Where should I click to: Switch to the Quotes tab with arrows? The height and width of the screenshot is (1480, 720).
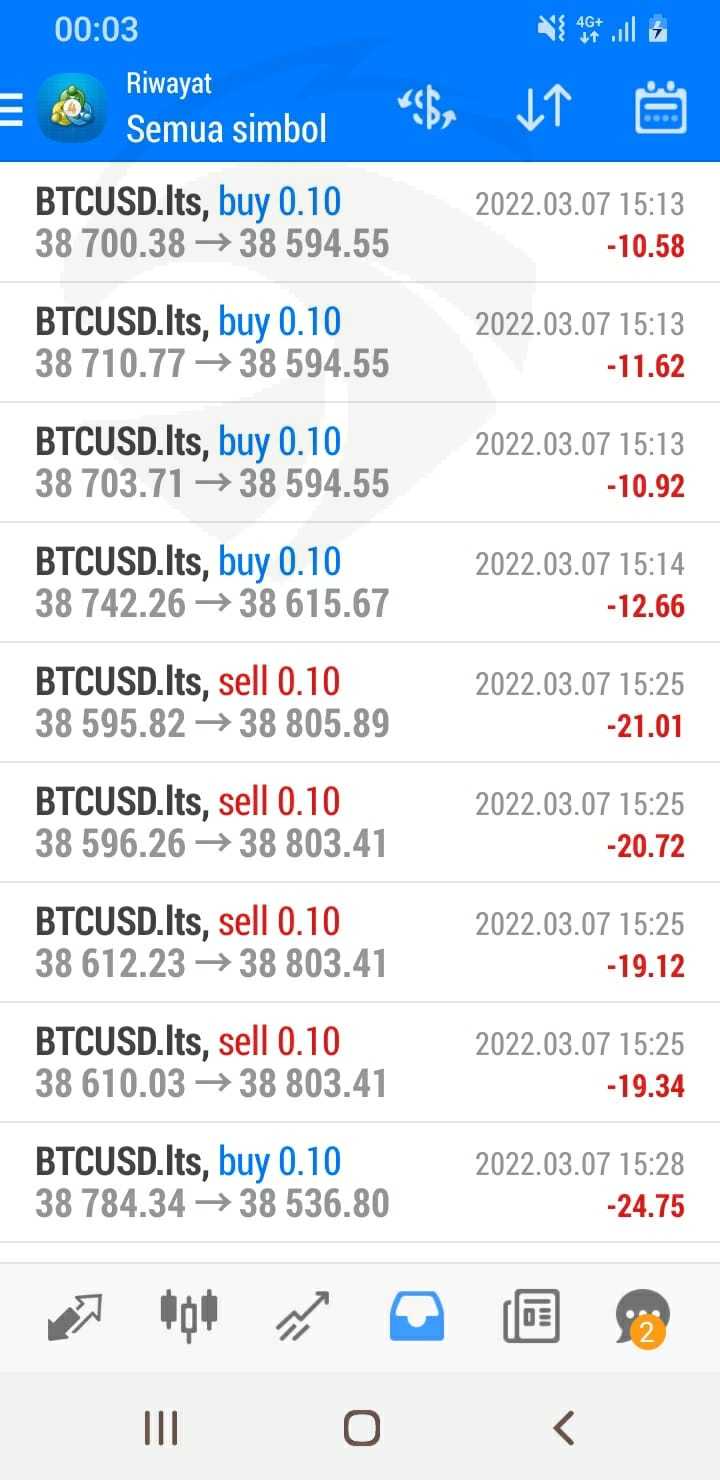pos(75,1316)
